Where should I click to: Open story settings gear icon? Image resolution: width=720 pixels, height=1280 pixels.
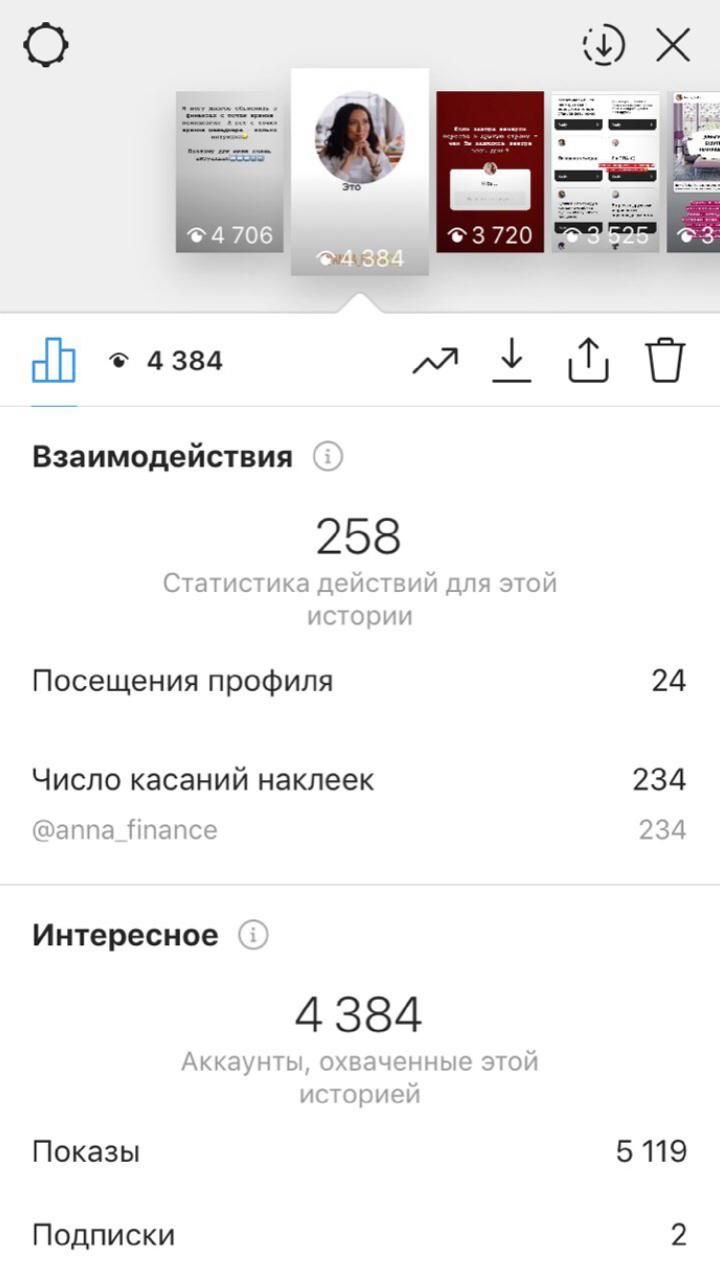[x=46, y=45]
